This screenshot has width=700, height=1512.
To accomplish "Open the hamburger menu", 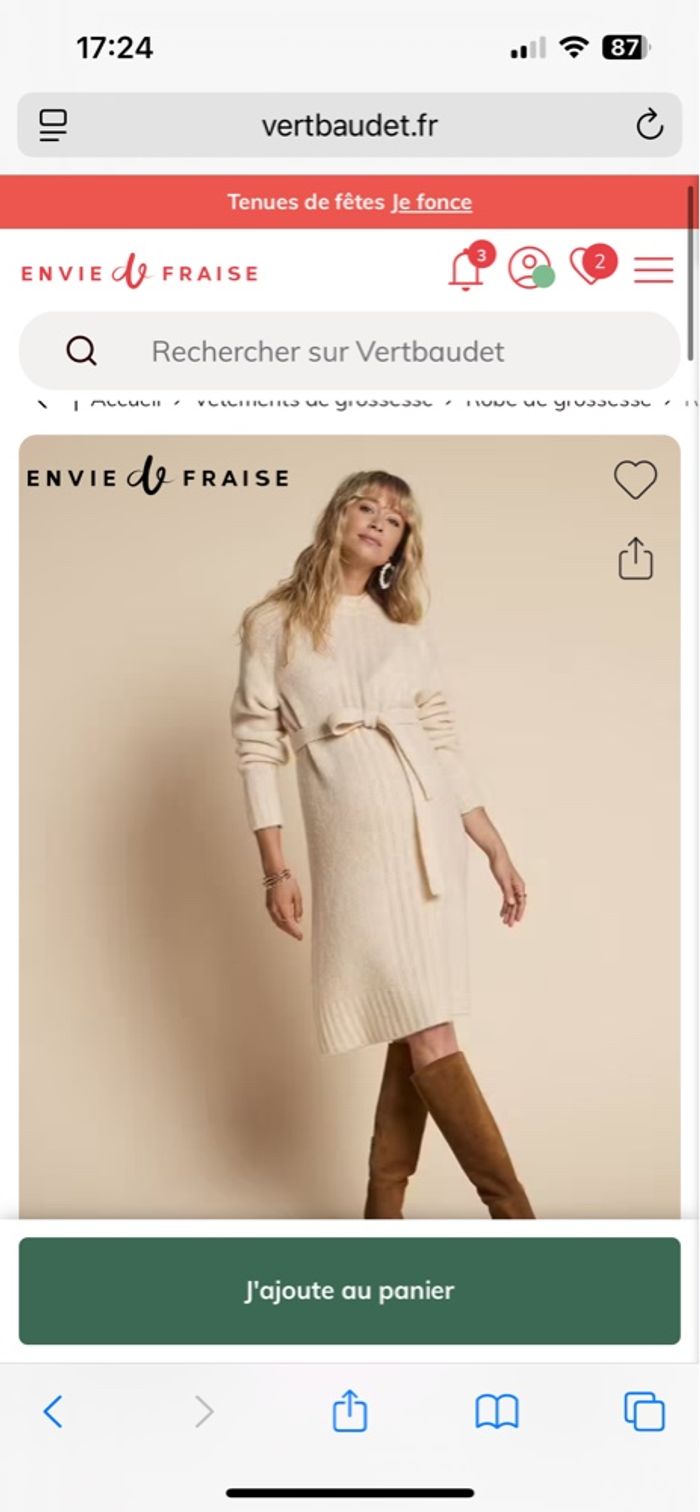I will (x=653, y=270).
